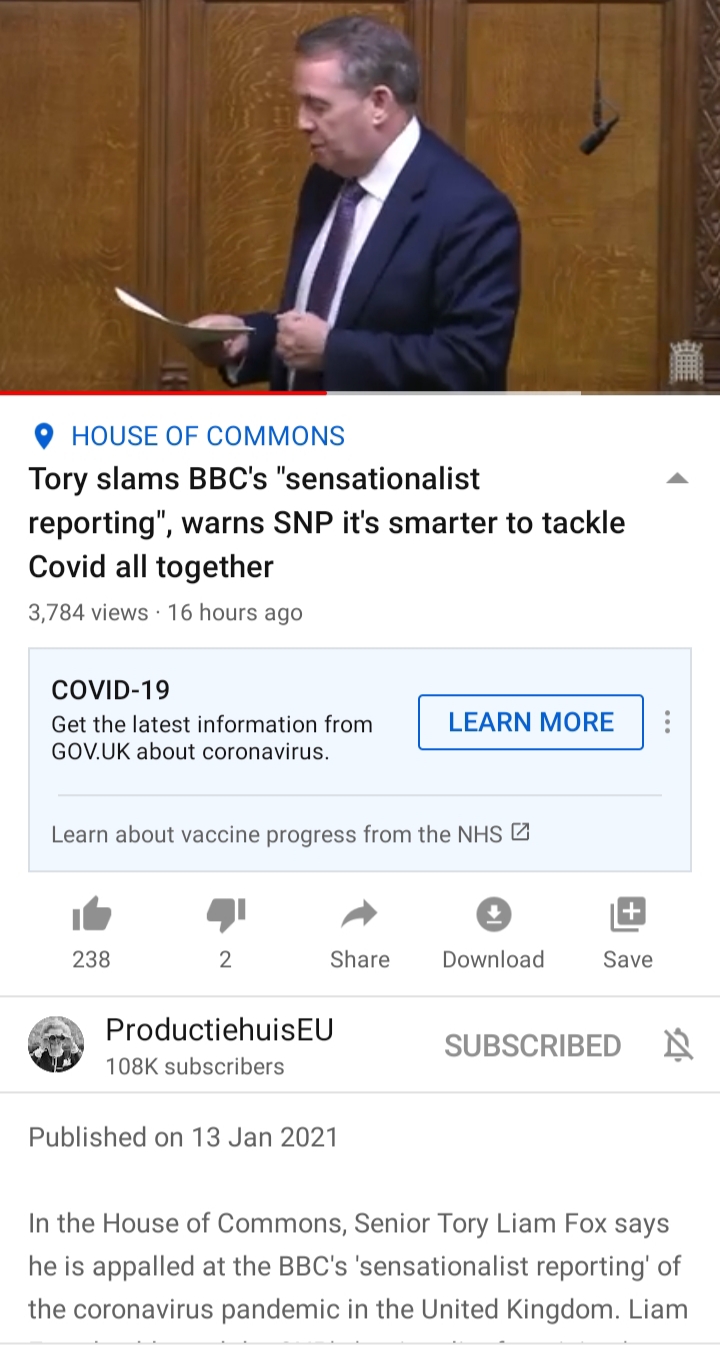This screenshot has height=1345, width=720.
Task: Open COVID-19 panel overflow menu
Action: (667, 722)
